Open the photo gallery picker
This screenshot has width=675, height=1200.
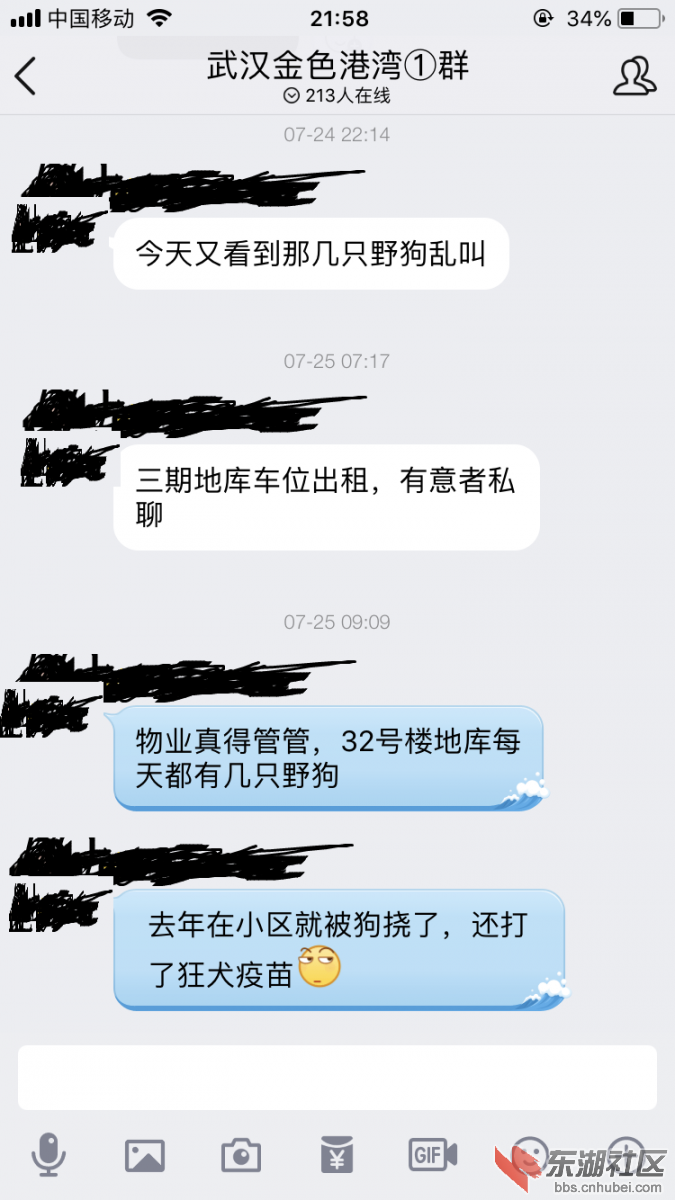144,1155
